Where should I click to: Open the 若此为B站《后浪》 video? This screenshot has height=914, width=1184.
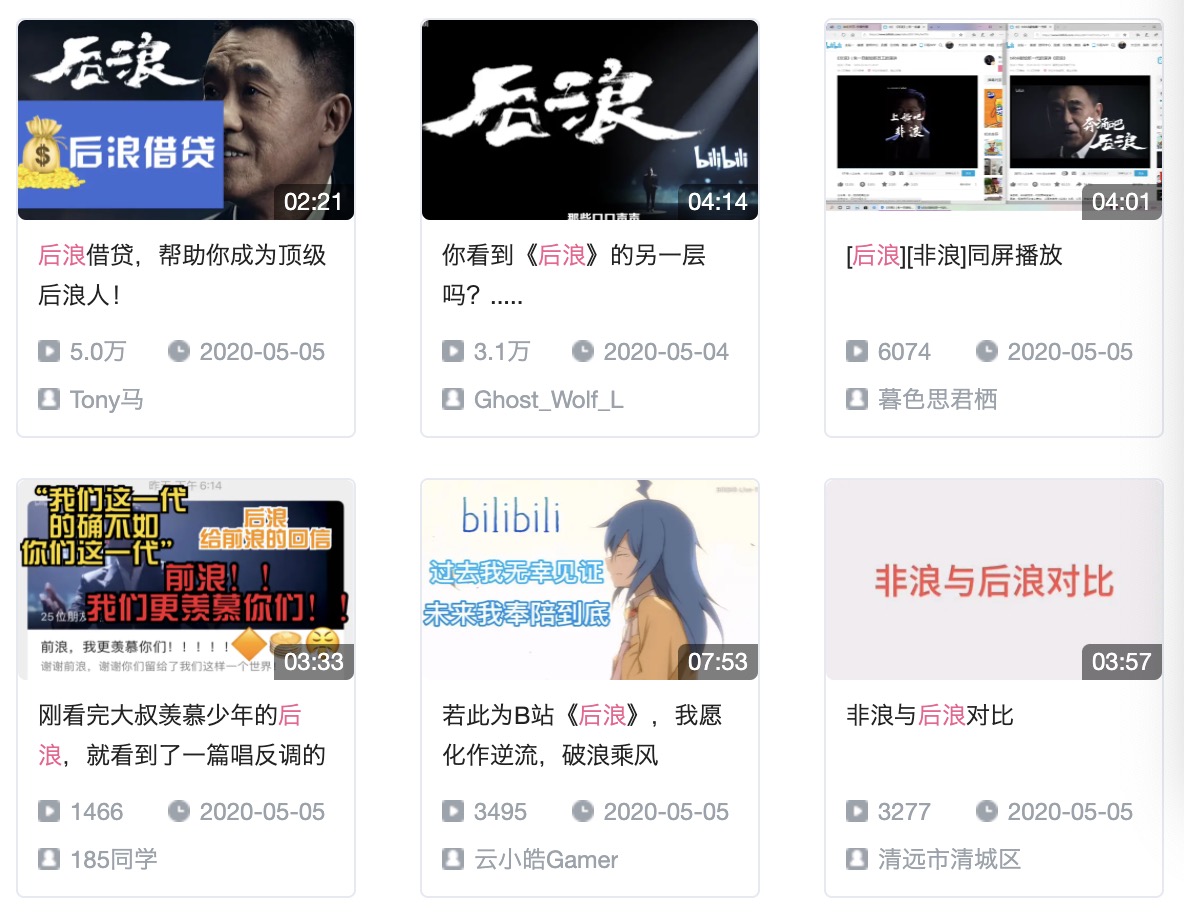(590, 580)
